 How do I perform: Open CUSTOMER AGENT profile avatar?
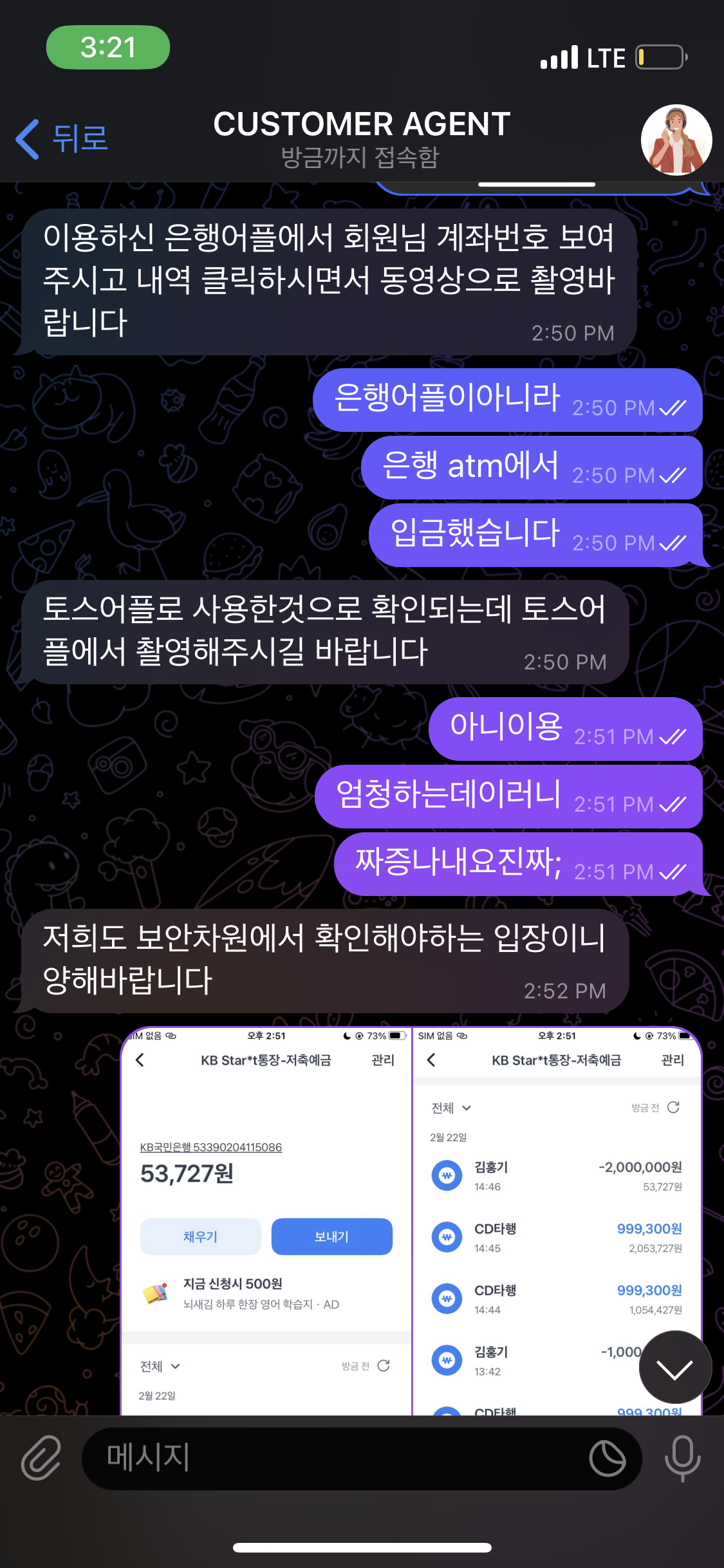pyautogui.click(x=676, y=140)
